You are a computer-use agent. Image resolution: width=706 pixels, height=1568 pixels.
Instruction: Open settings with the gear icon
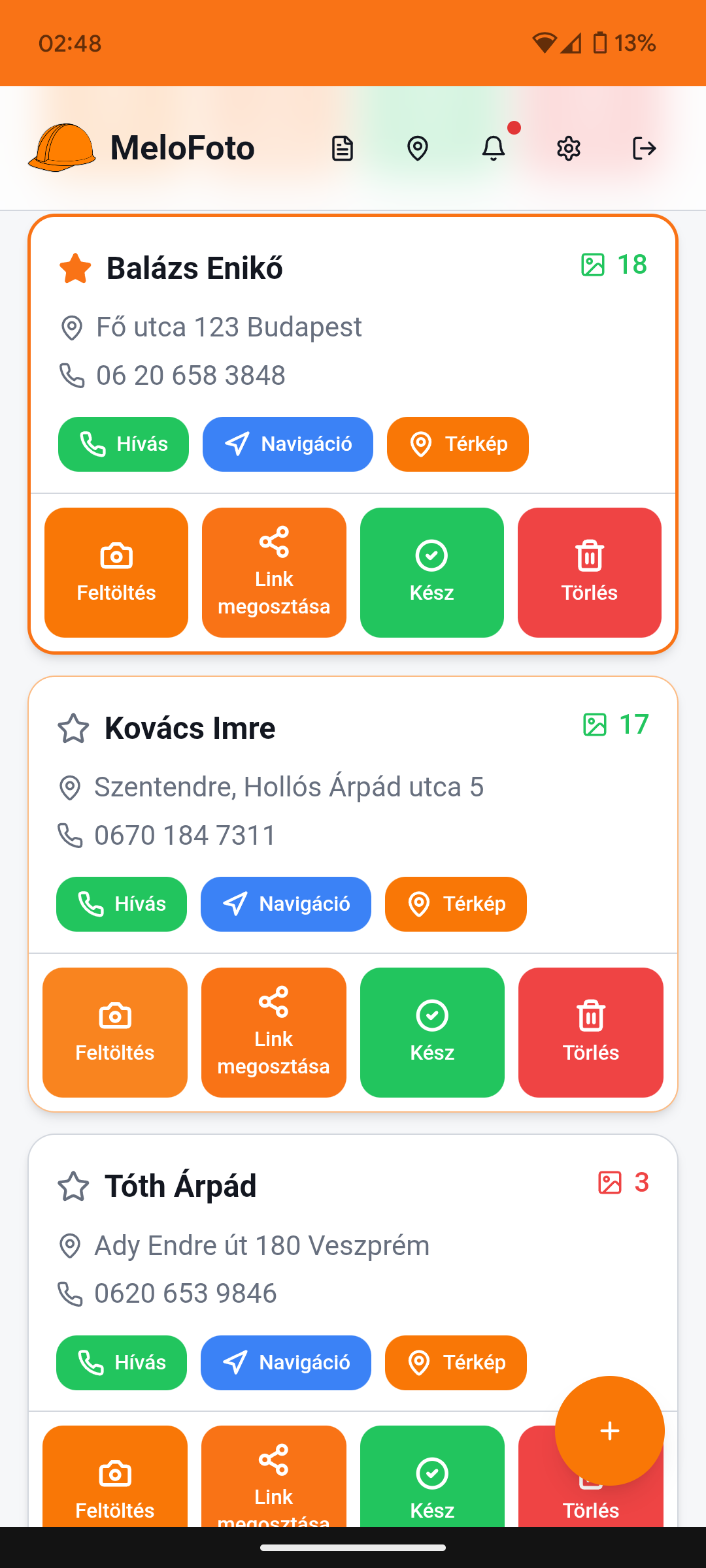[x=569, y=148]
